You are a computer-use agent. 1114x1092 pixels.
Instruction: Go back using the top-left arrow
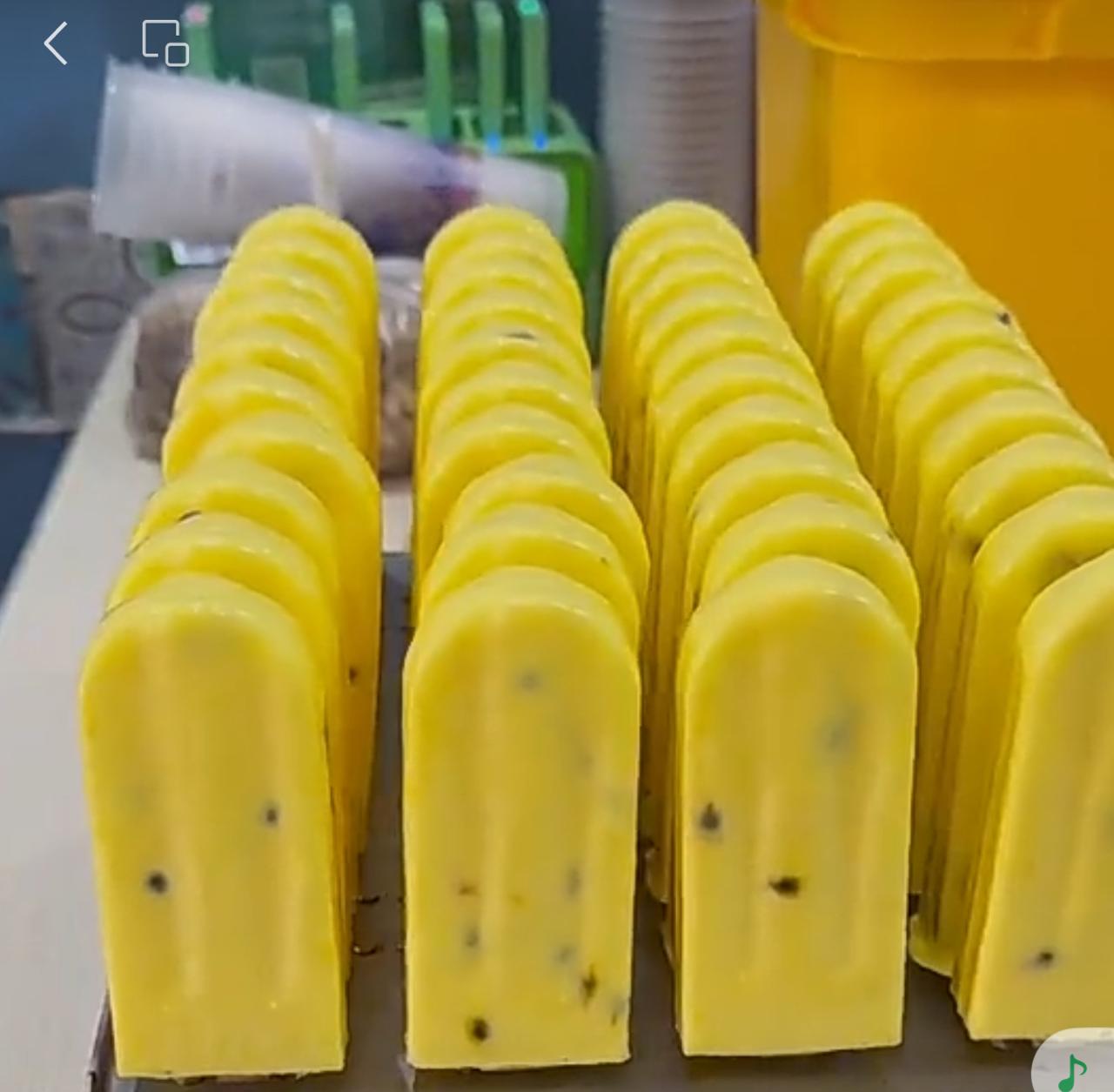click(x=57, y=44)
